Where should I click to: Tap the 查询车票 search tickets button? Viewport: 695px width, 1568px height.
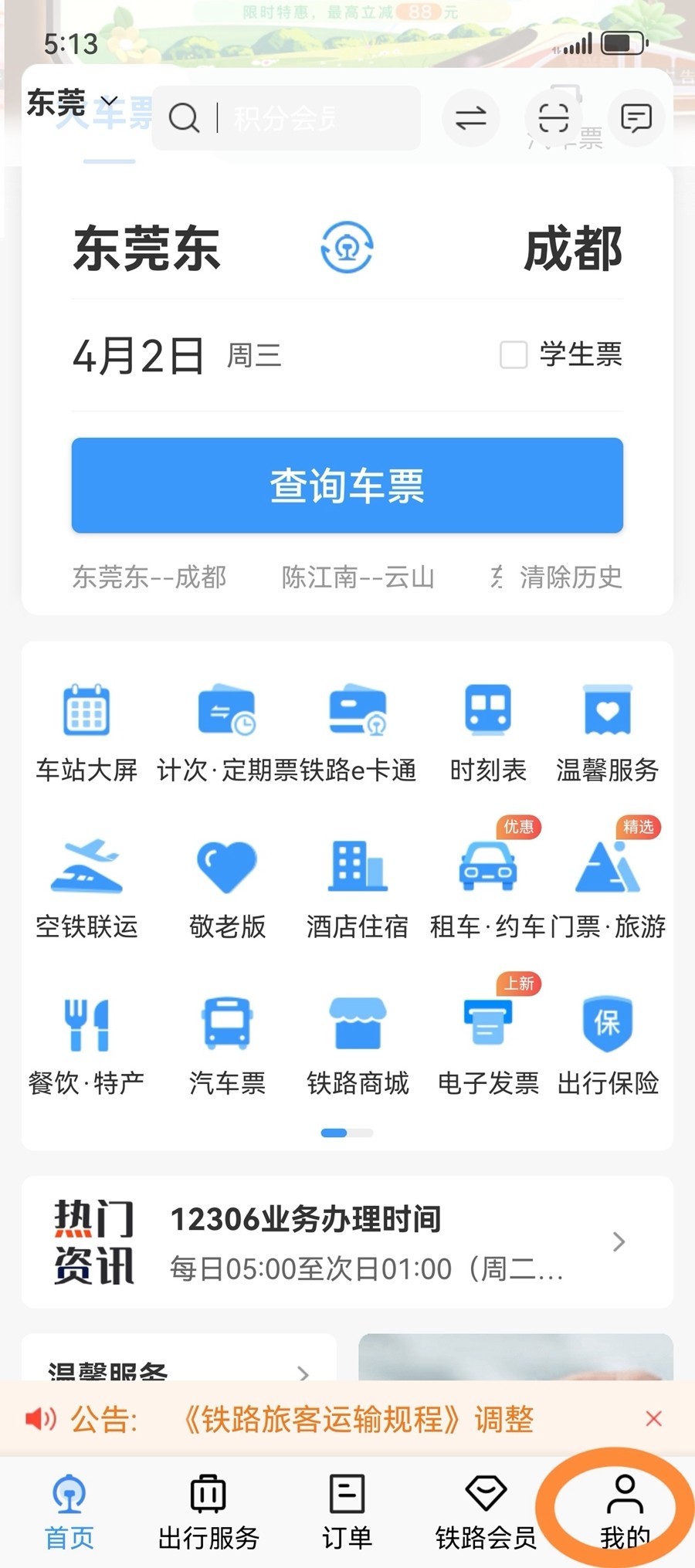pos(346,486)
